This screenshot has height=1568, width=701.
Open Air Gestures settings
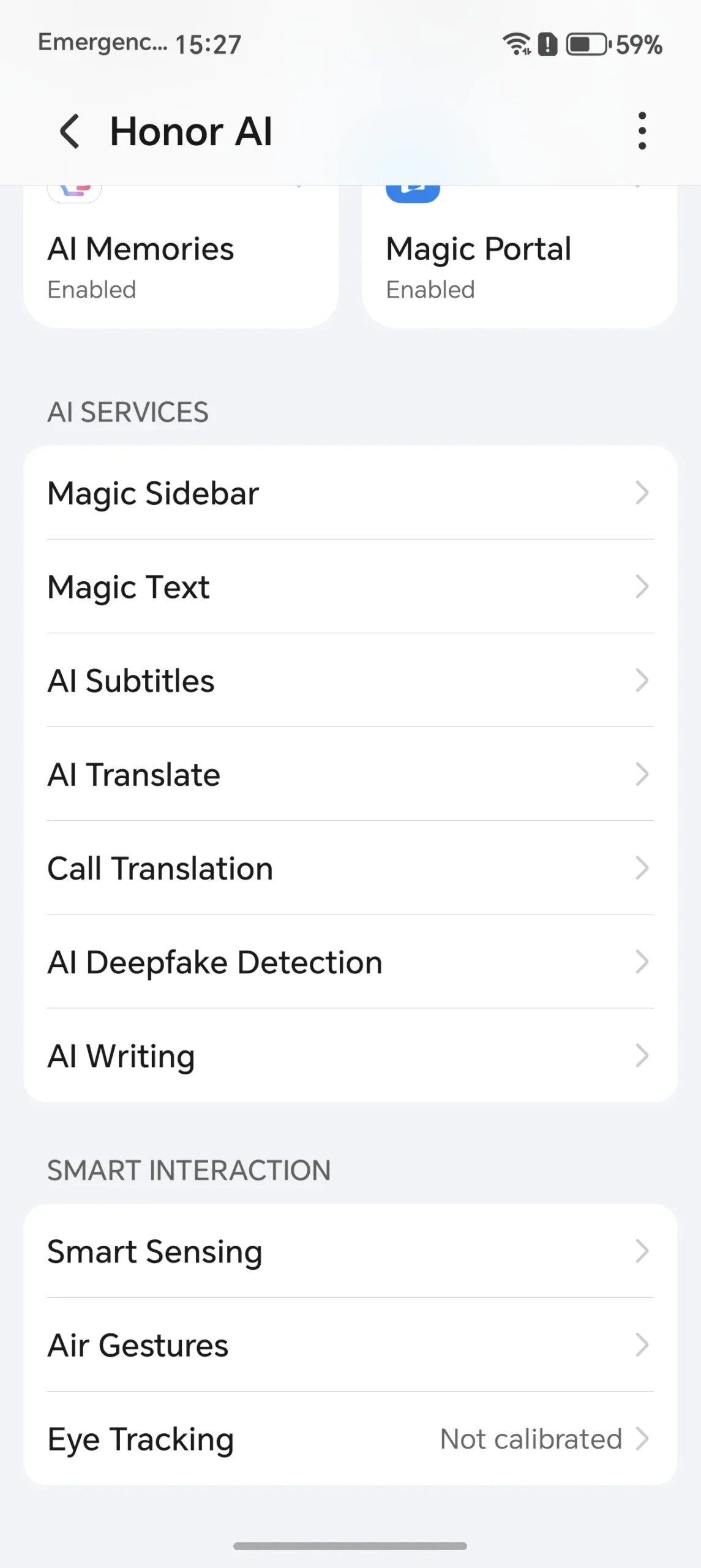pyautogui.click(x=350, y=1345)
